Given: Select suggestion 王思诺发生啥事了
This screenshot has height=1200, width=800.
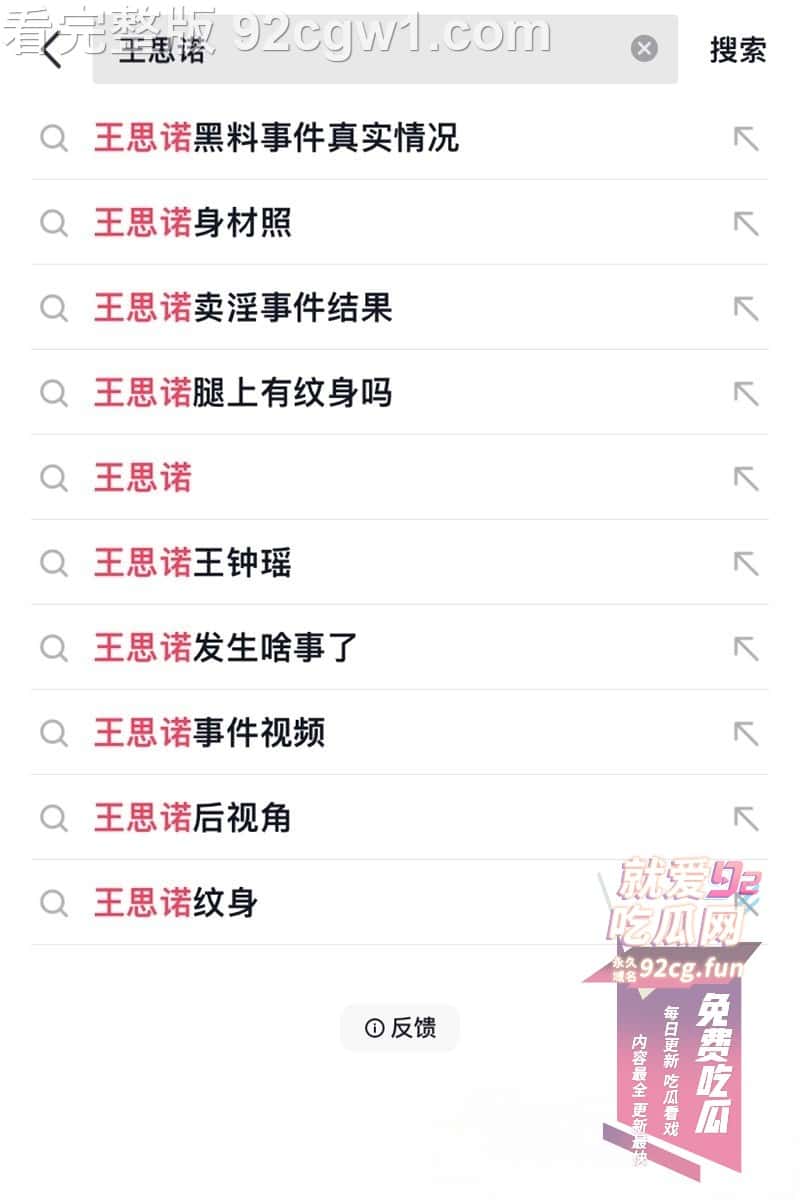Looking at the screenshot, I should point(226,648).
